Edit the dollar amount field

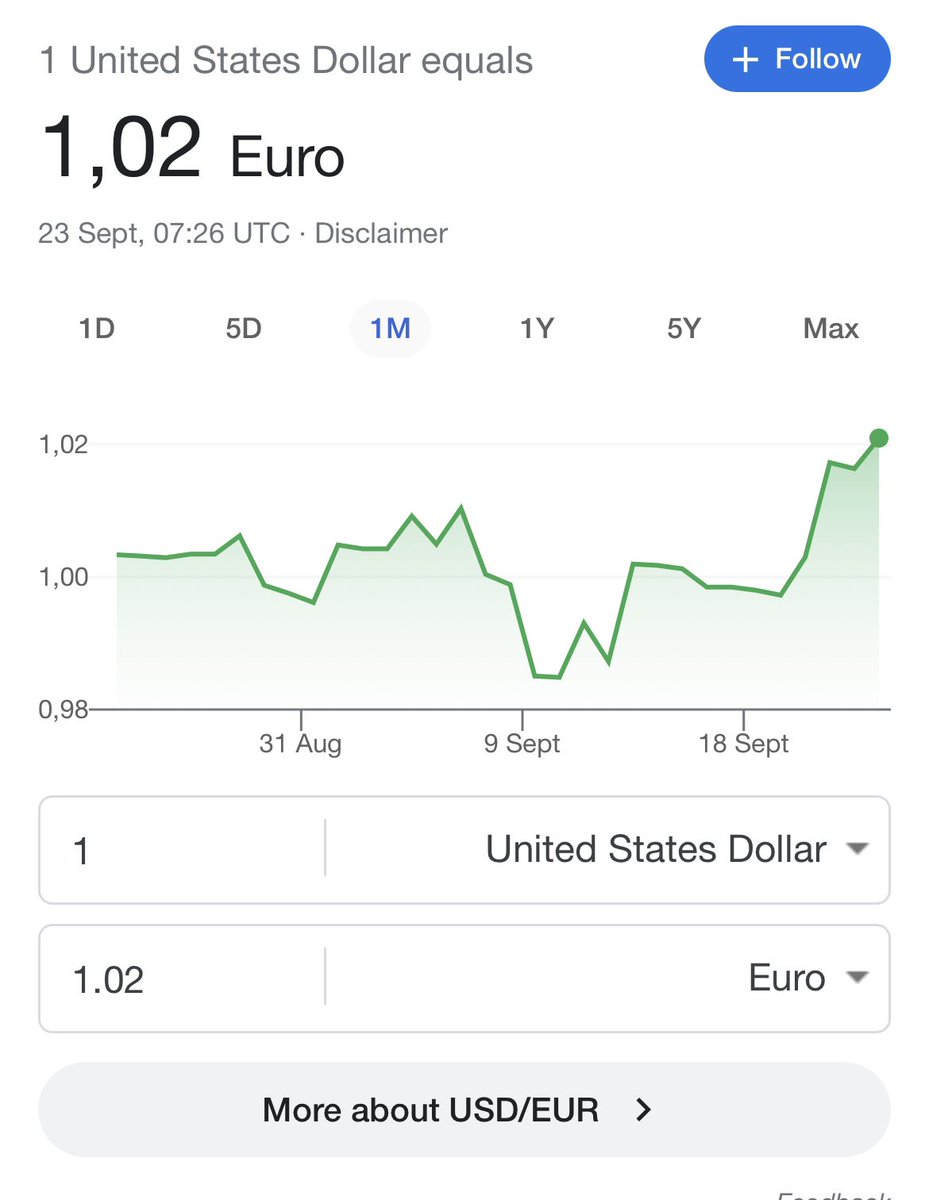180,850
